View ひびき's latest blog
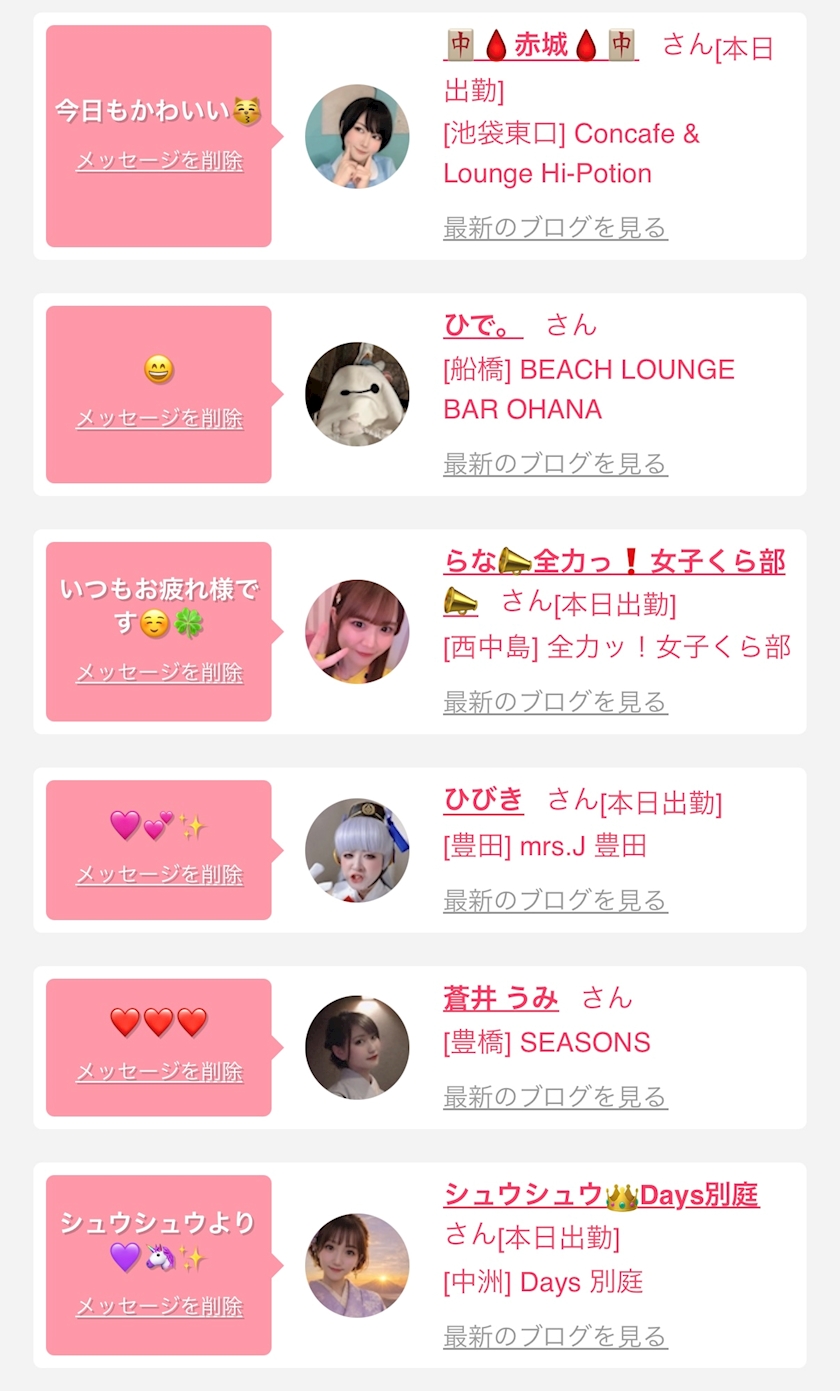Screen dimensions: 840x1391 click(x=555, y=901)
